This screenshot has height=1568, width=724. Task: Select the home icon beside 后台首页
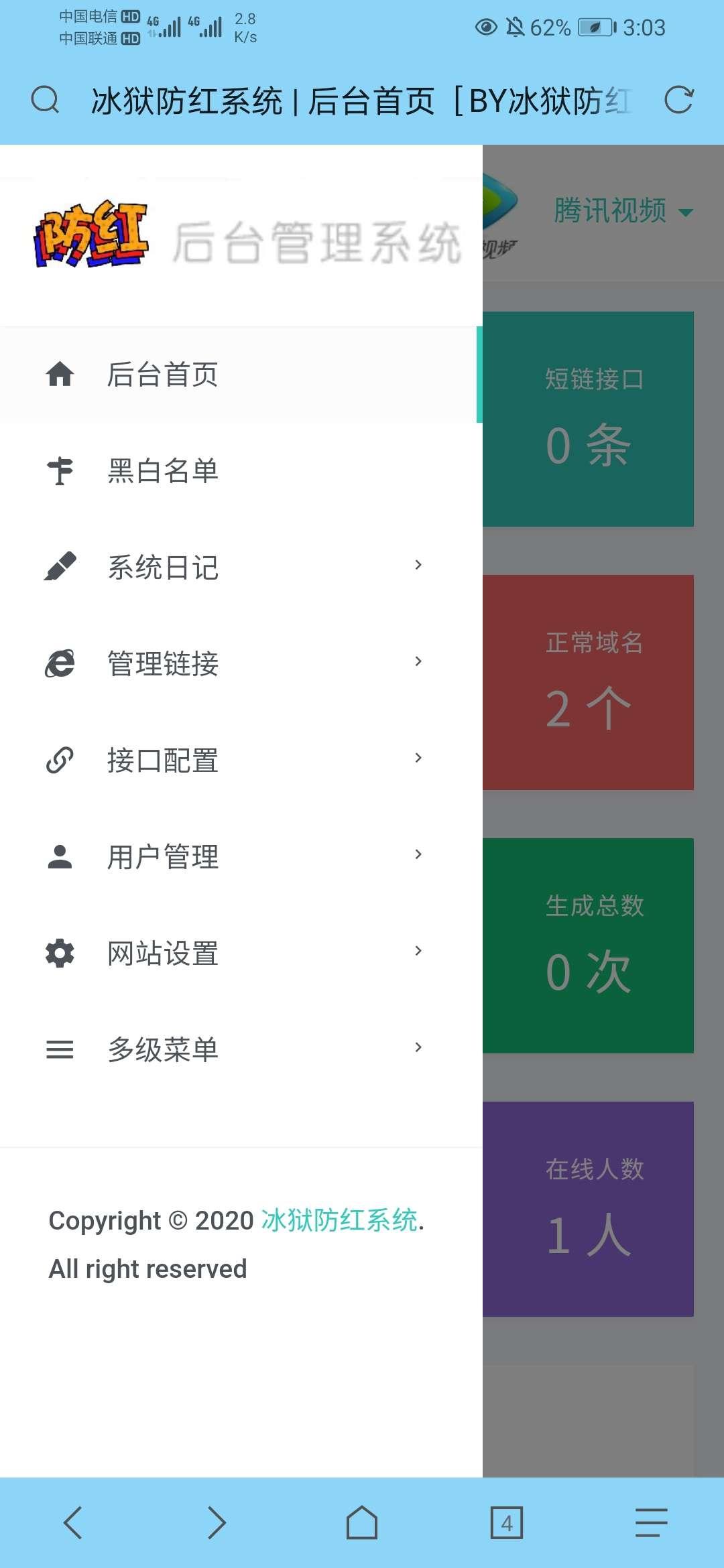pos(60,374)
